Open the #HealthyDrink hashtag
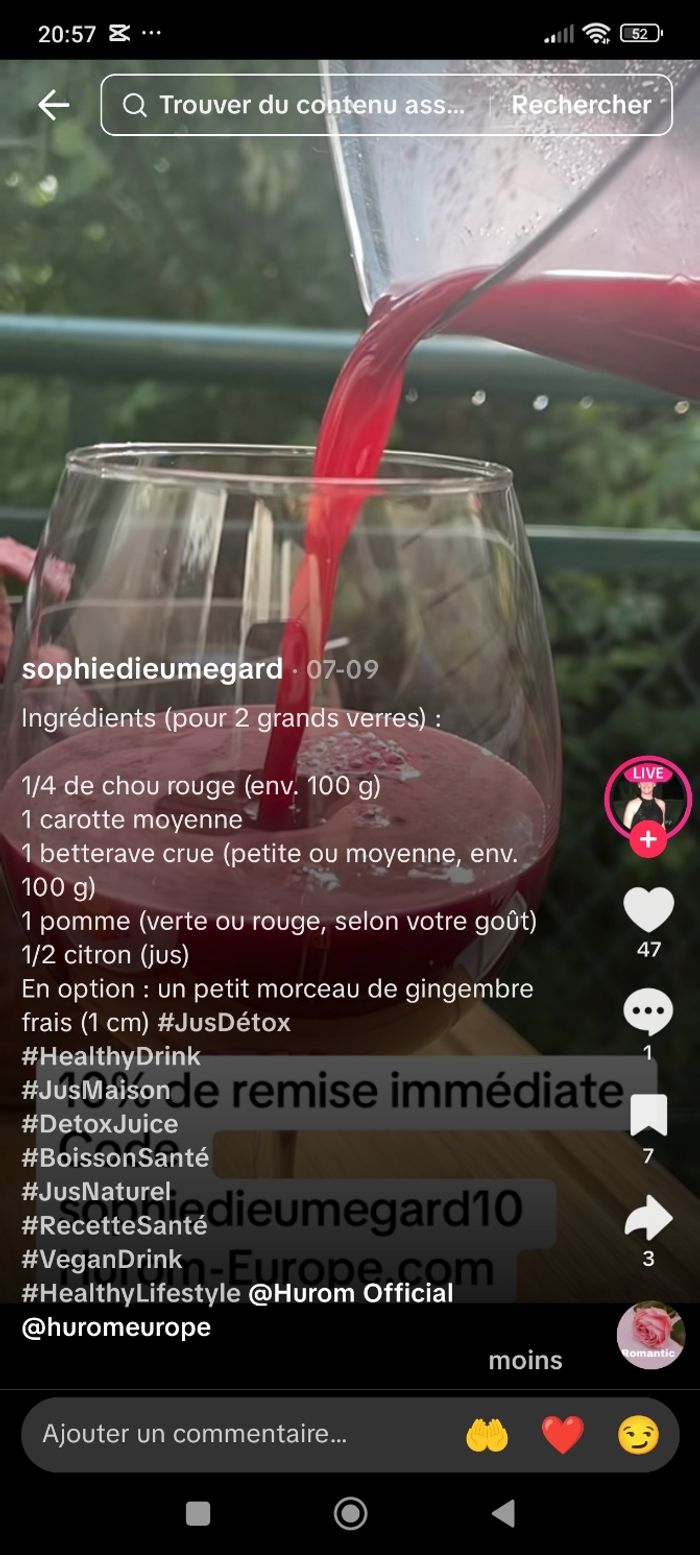 [111, 1057]
